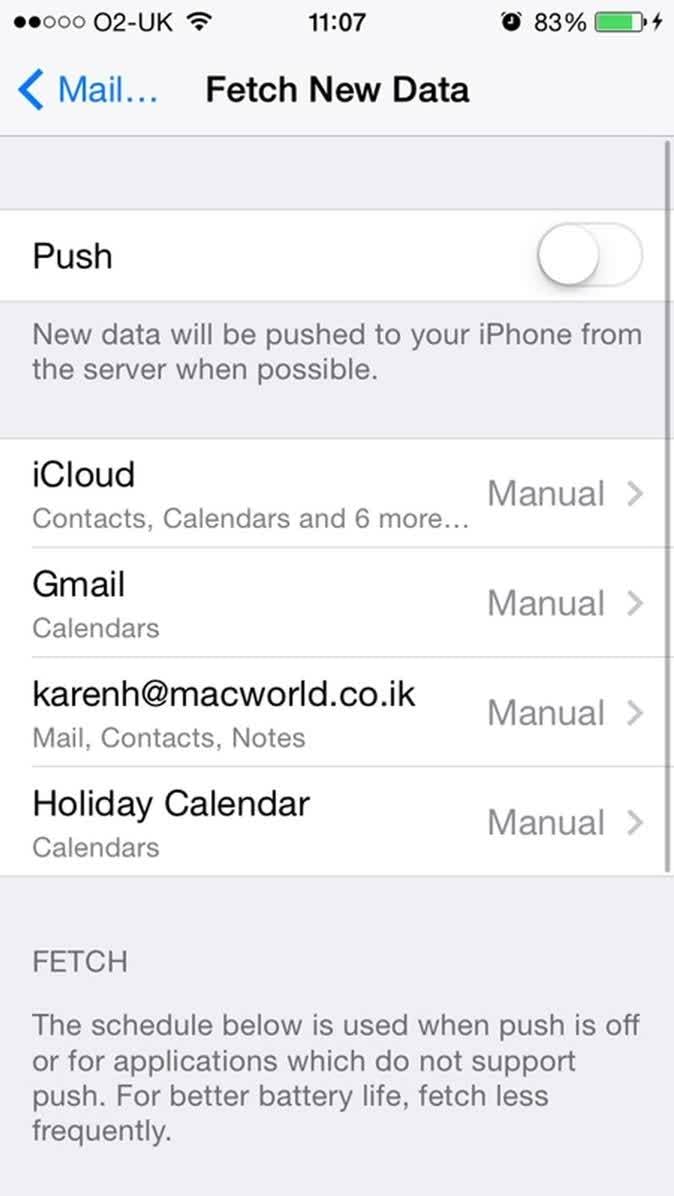The image size is (674, 1196).
Task: Open Gmail fetch settings
Action: click(x=337, y=603)
